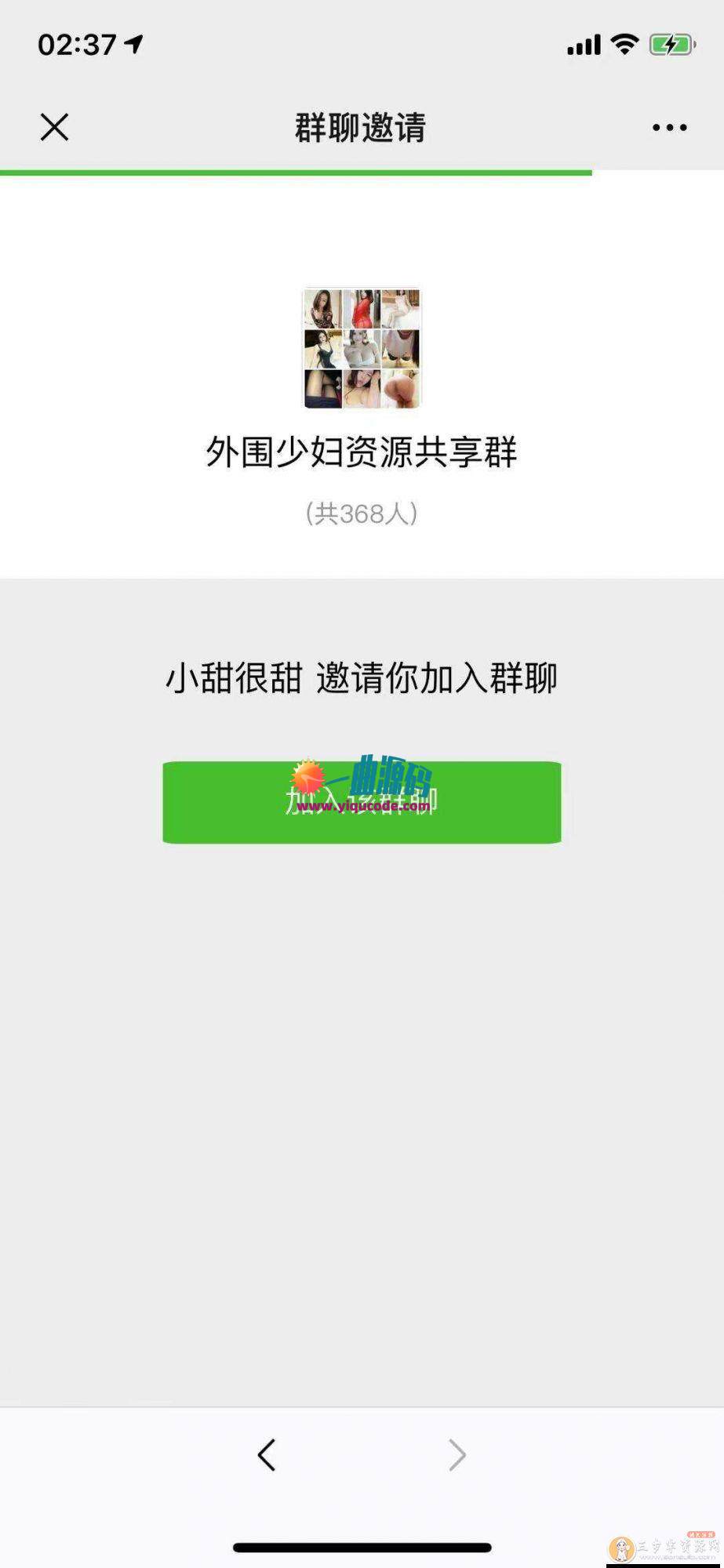This screenshot has height=1568, width=724.
Task: Go back with the left arrow
Action: pyautogui.click(x=267, y=1454)
